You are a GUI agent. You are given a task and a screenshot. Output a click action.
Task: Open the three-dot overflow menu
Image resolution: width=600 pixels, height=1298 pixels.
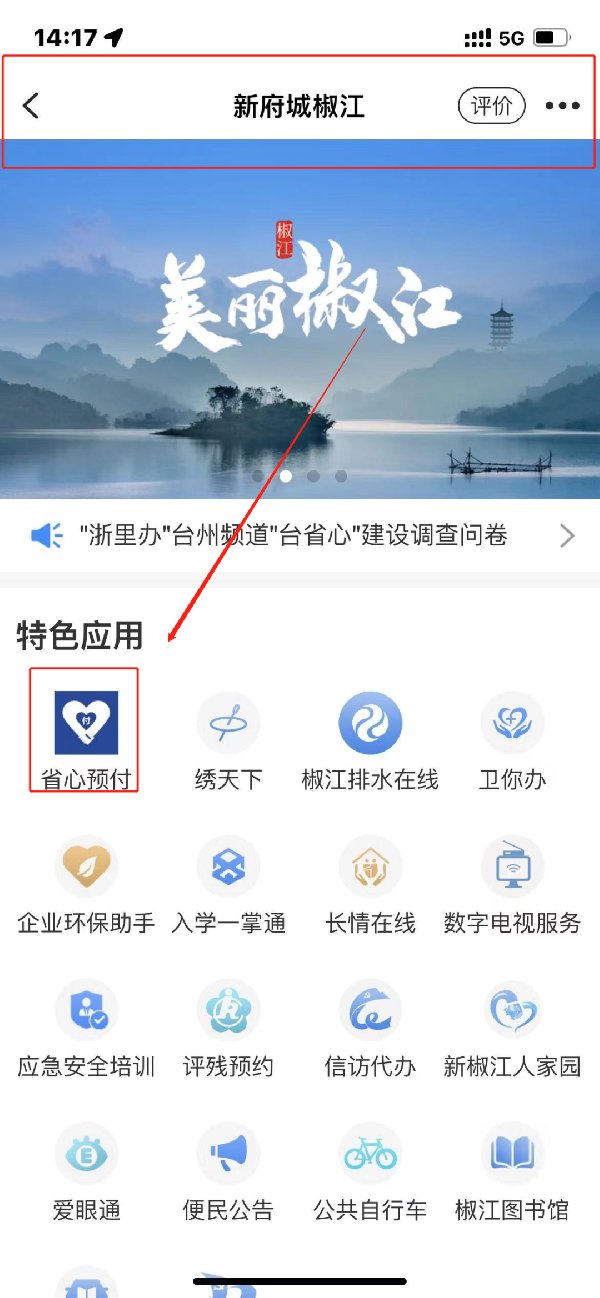562,106
